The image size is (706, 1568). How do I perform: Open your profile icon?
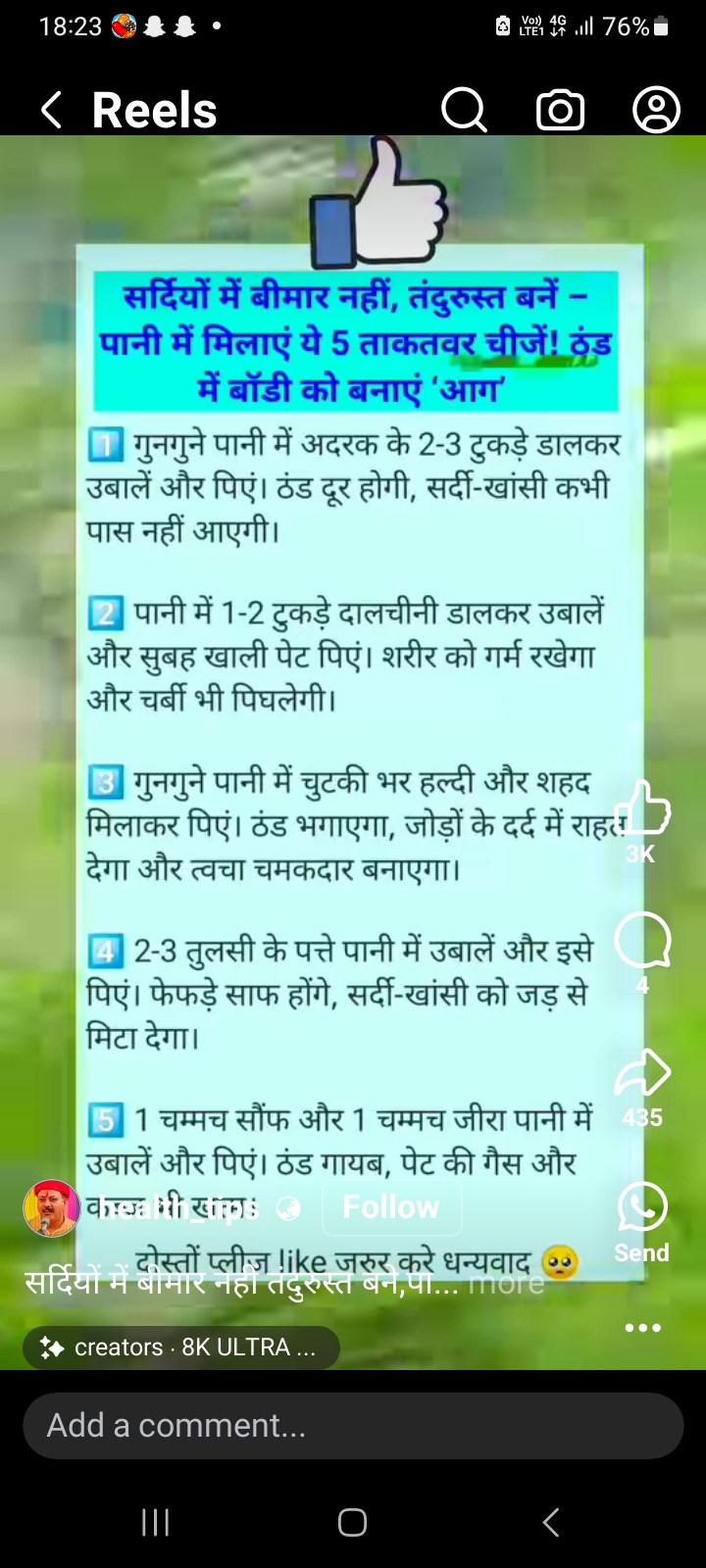(x=656, y=110)
